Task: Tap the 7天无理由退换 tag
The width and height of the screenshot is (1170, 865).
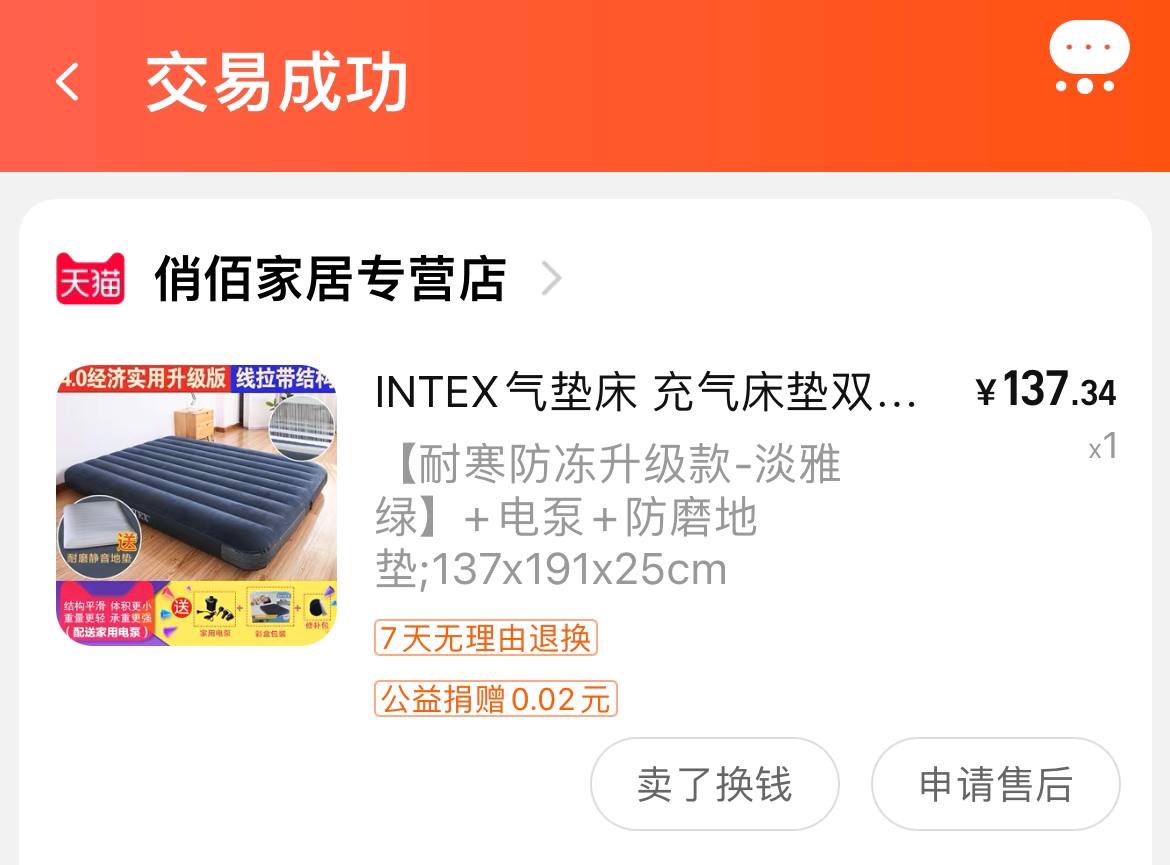Action: 486,638
